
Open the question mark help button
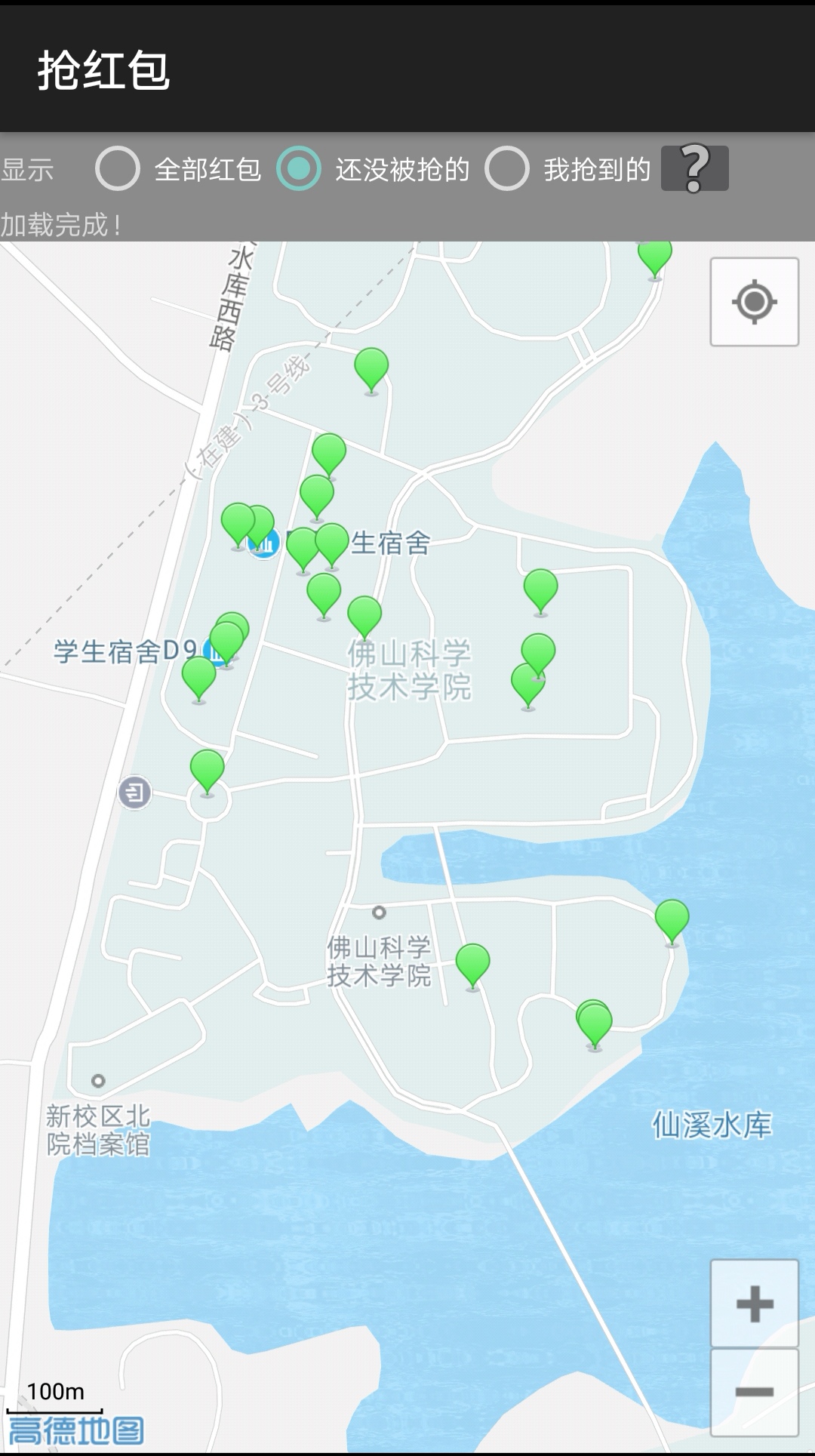coord(694,168)
